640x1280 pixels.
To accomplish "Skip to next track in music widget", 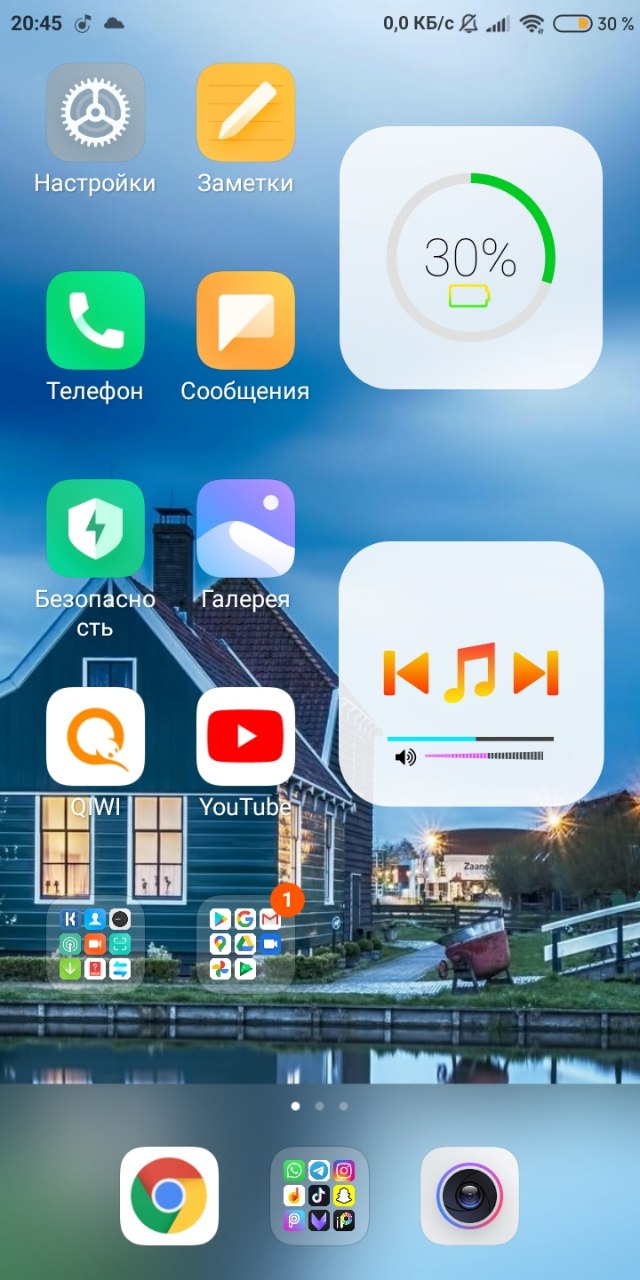I will tap(535, 673).
